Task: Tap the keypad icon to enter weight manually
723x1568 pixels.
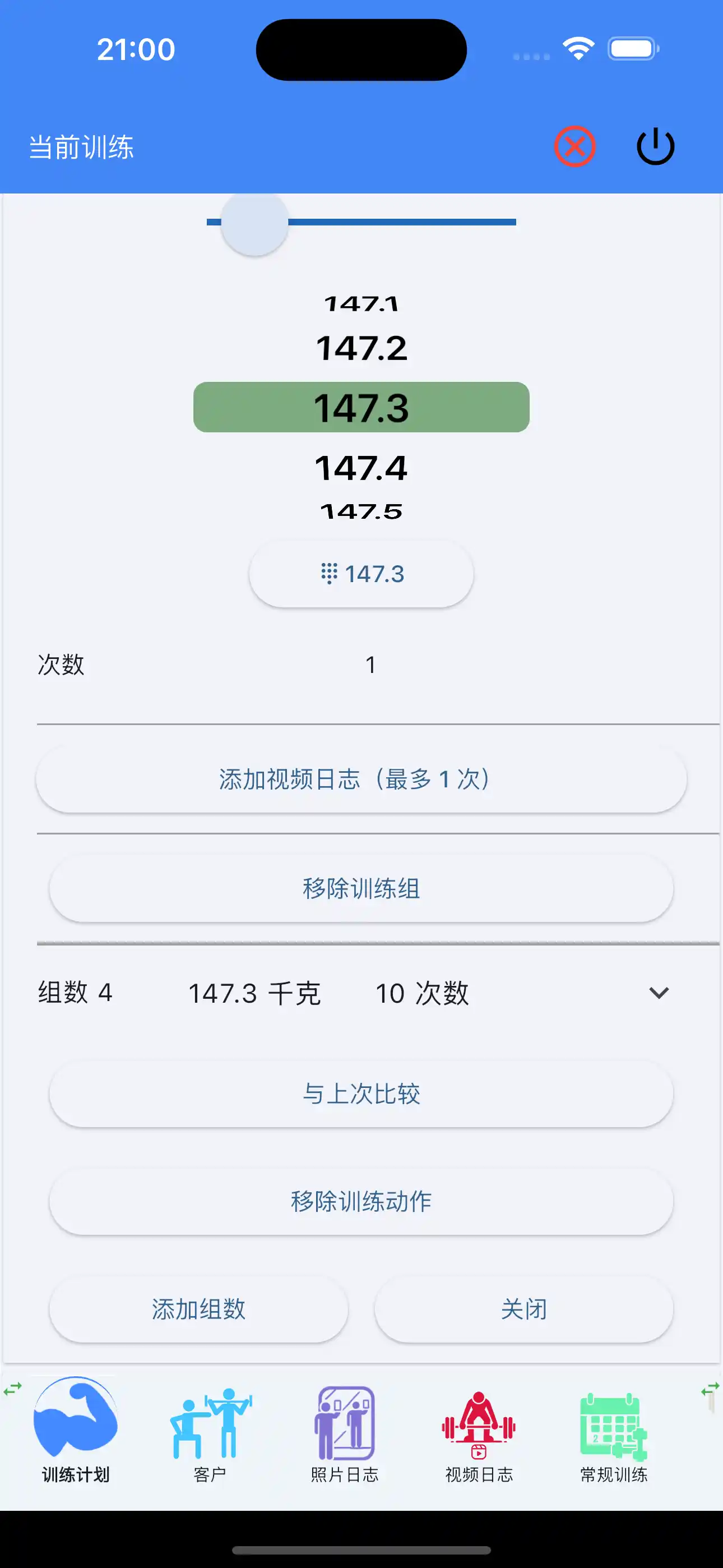Action: pyautogui.click(x=329, y=573)
